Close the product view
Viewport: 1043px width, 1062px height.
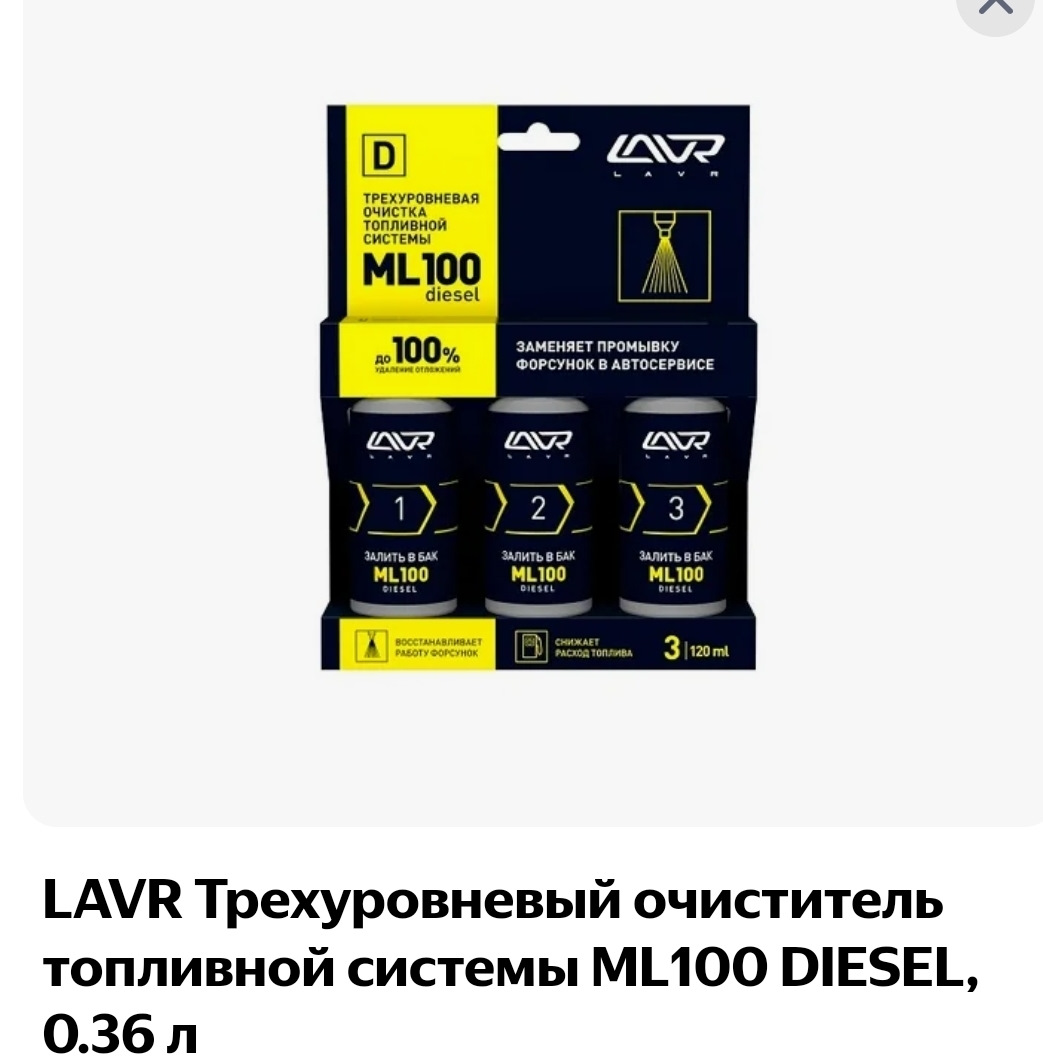(x=994, y=8)
